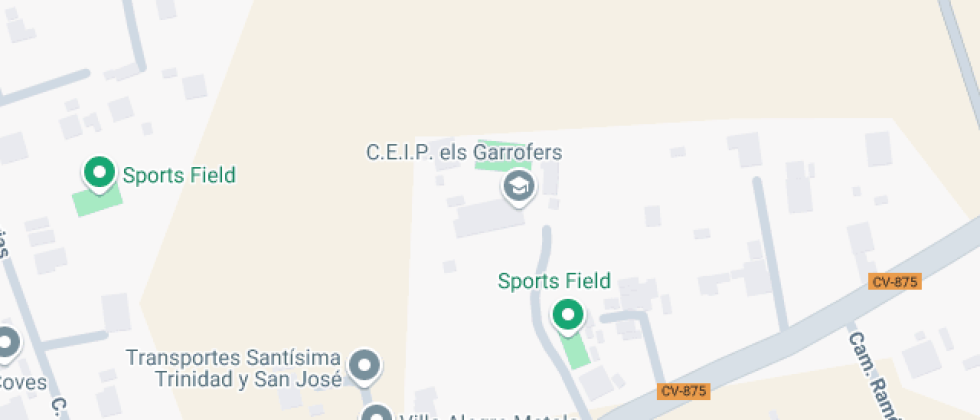
Task: Open the C.E.I.P. els Garrofers school marker
Action: (518, 185)
